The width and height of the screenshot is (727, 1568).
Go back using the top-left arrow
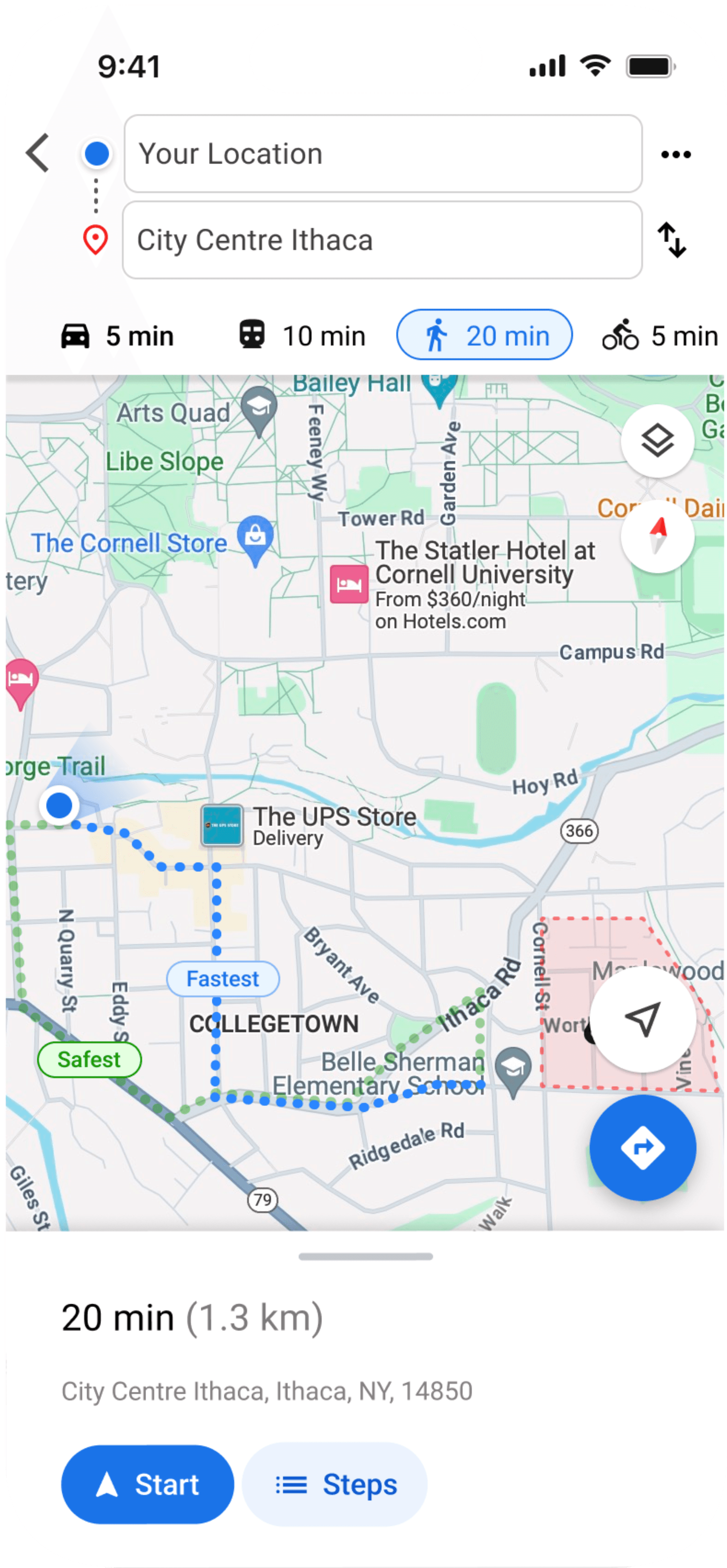point(38,154)
